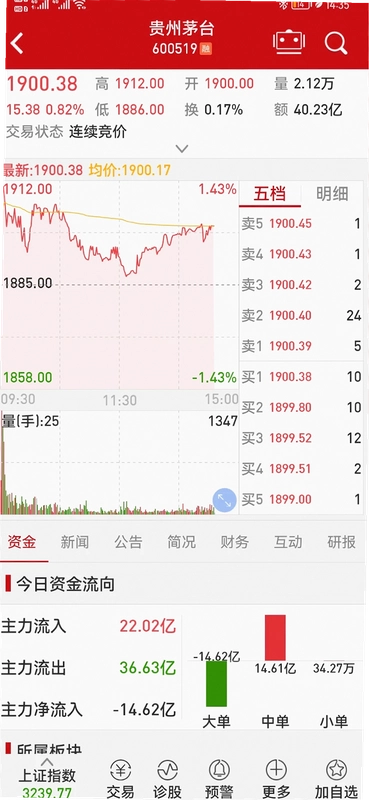Open the 研报 tab
The width and height of the screenshot is (369, 800).
(341, 542)
